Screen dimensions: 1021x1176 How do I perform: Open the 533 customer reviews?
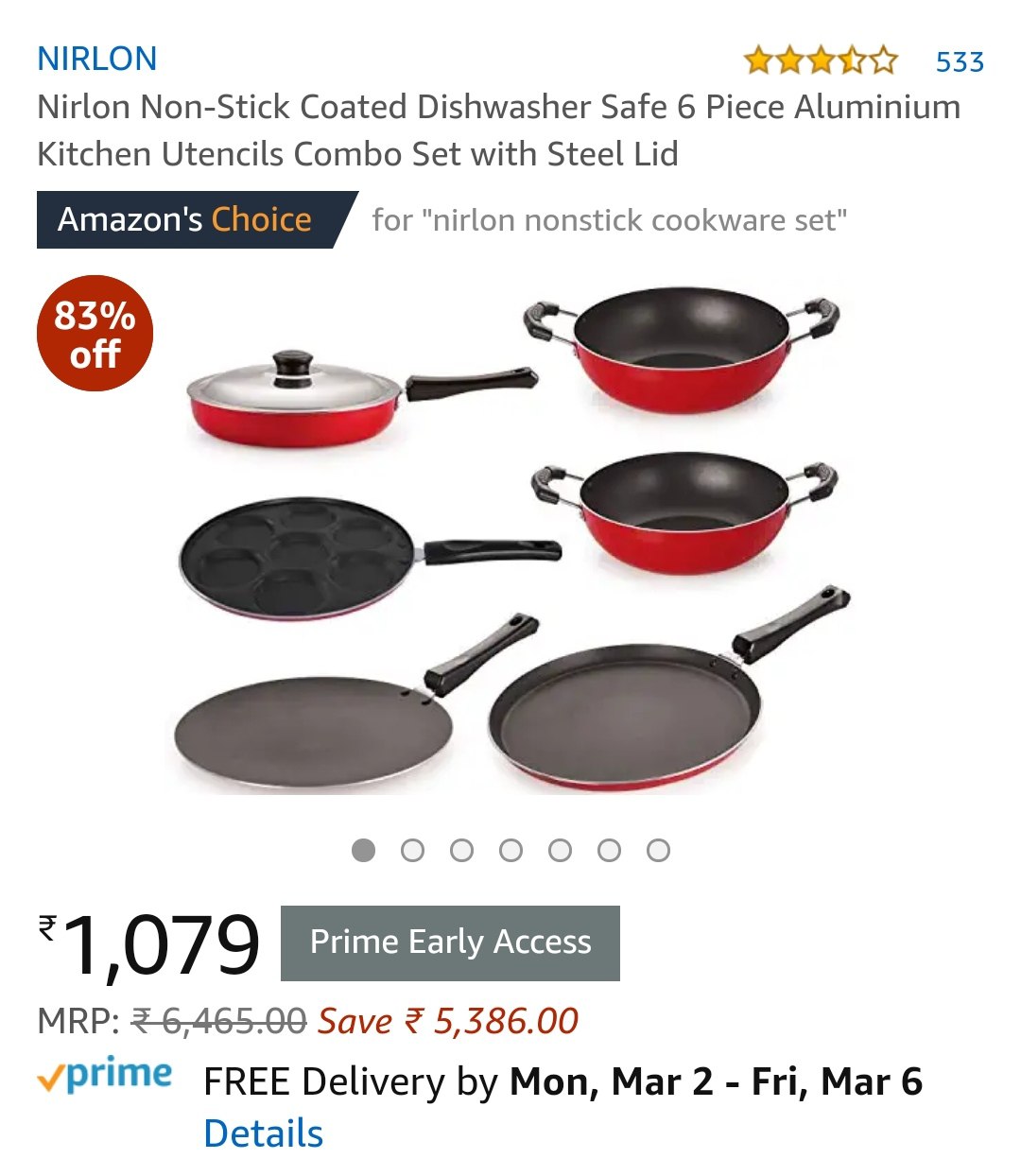(959, 62)
